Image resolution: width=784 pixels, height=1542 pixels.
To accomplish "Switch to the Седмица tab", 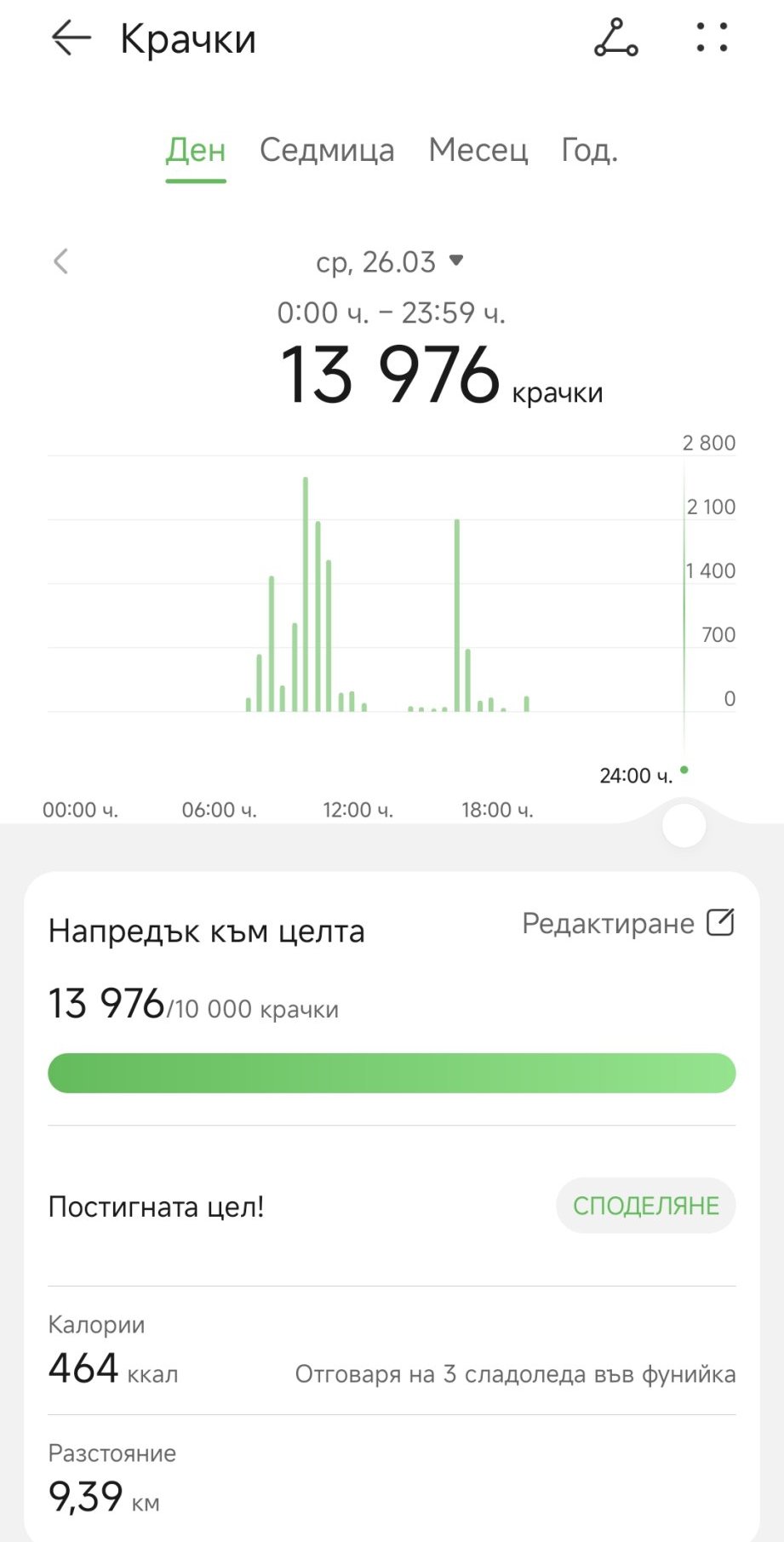I will (327, 151).
